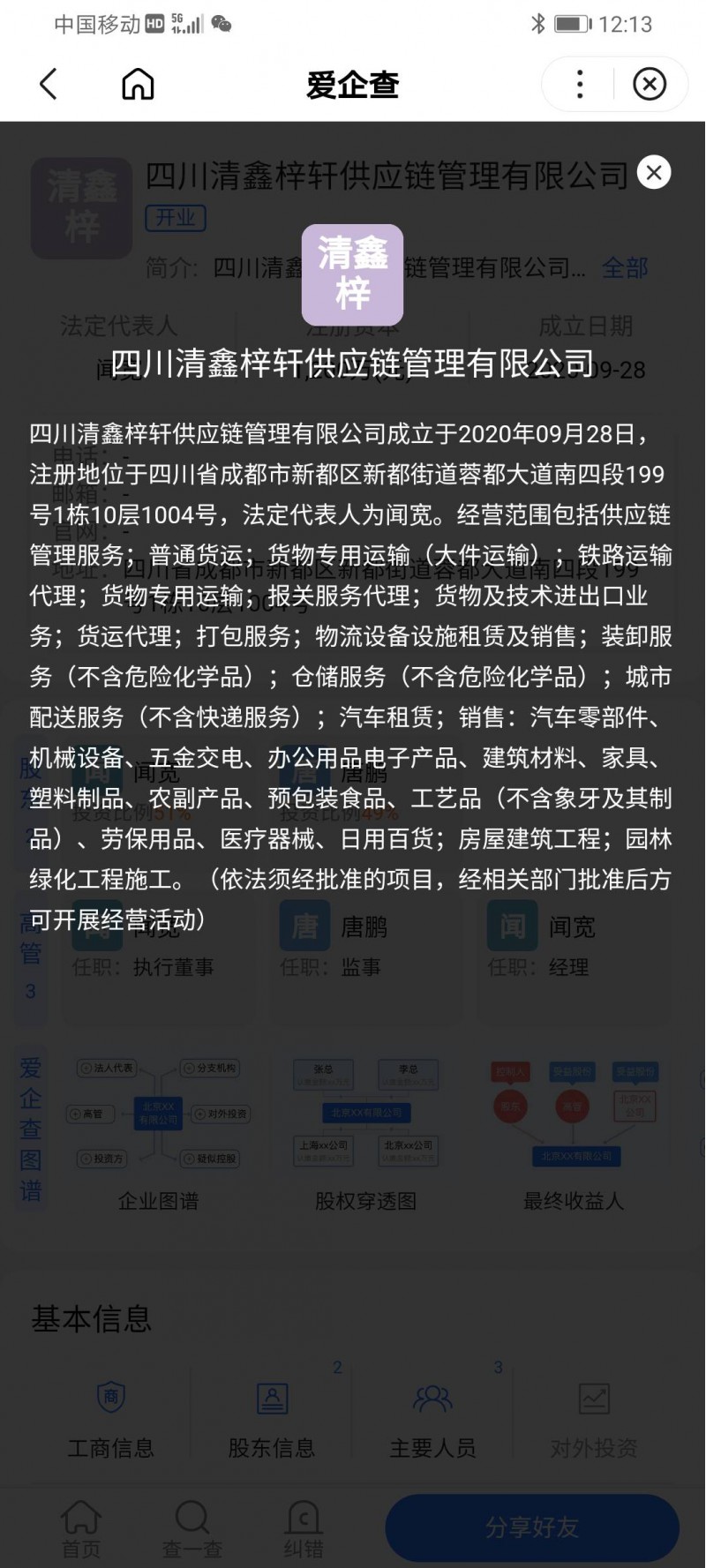The height and width of the screenshot is (1568, 706).
Task: Close the company description popup
Action: 654,173
